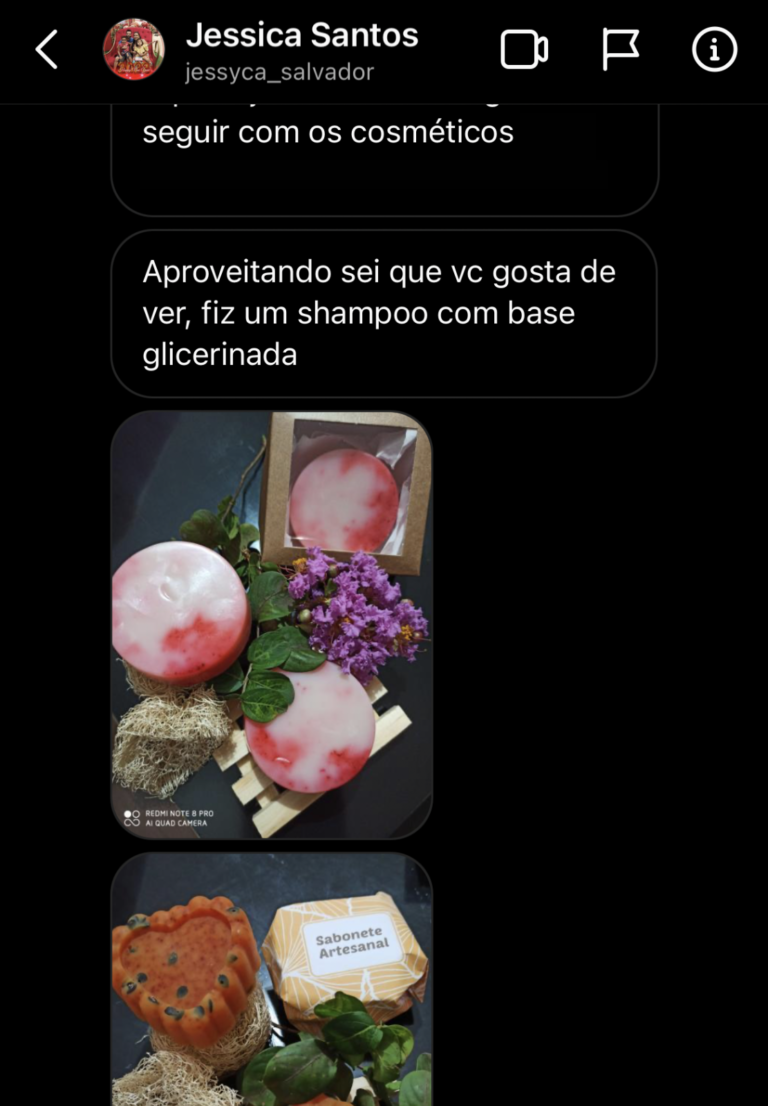Start a video call with Jessica Santos

(x=524, y=50)
